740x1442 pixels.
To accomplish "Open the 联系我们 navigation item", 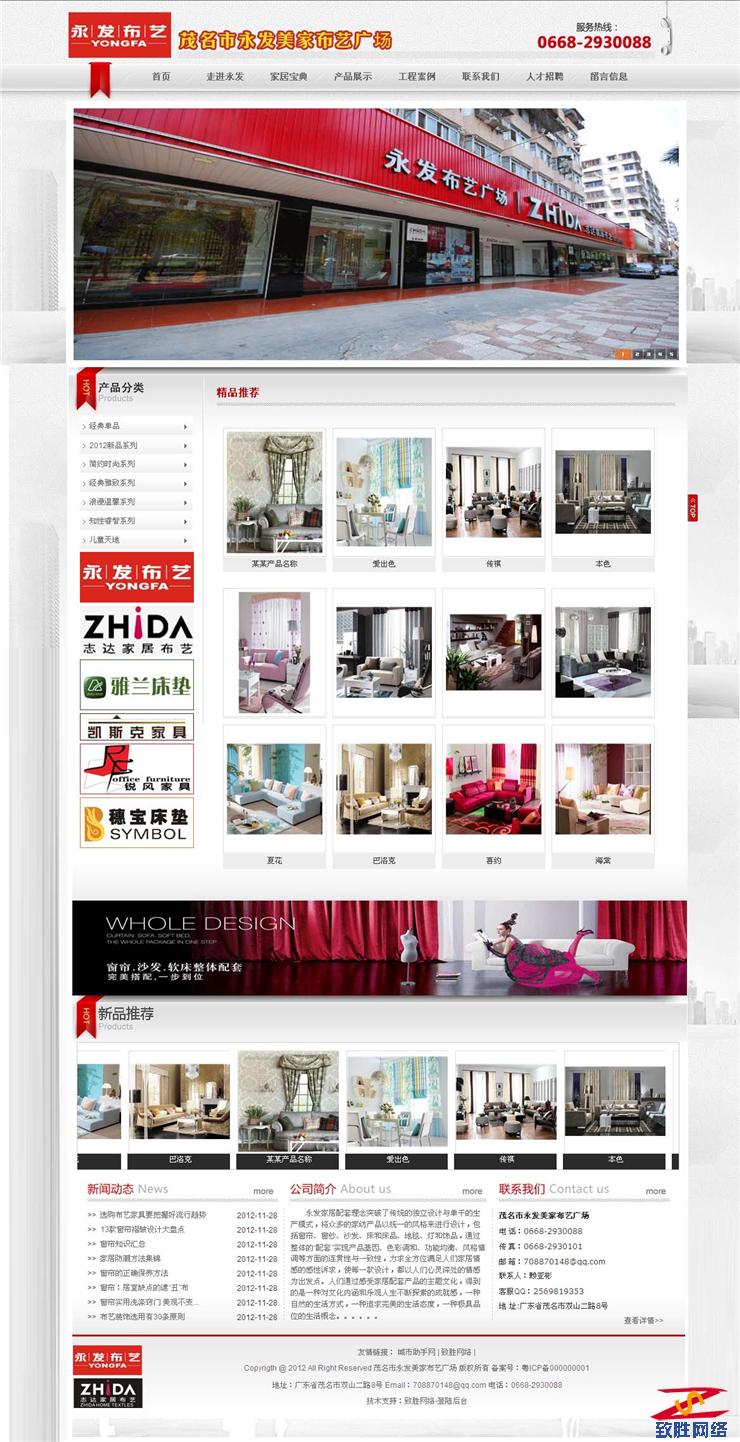I will tap(481, 77).
